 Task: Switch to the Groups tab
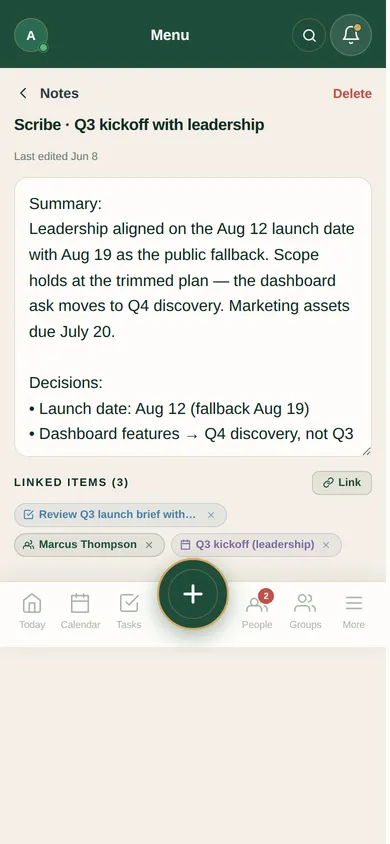305,611
